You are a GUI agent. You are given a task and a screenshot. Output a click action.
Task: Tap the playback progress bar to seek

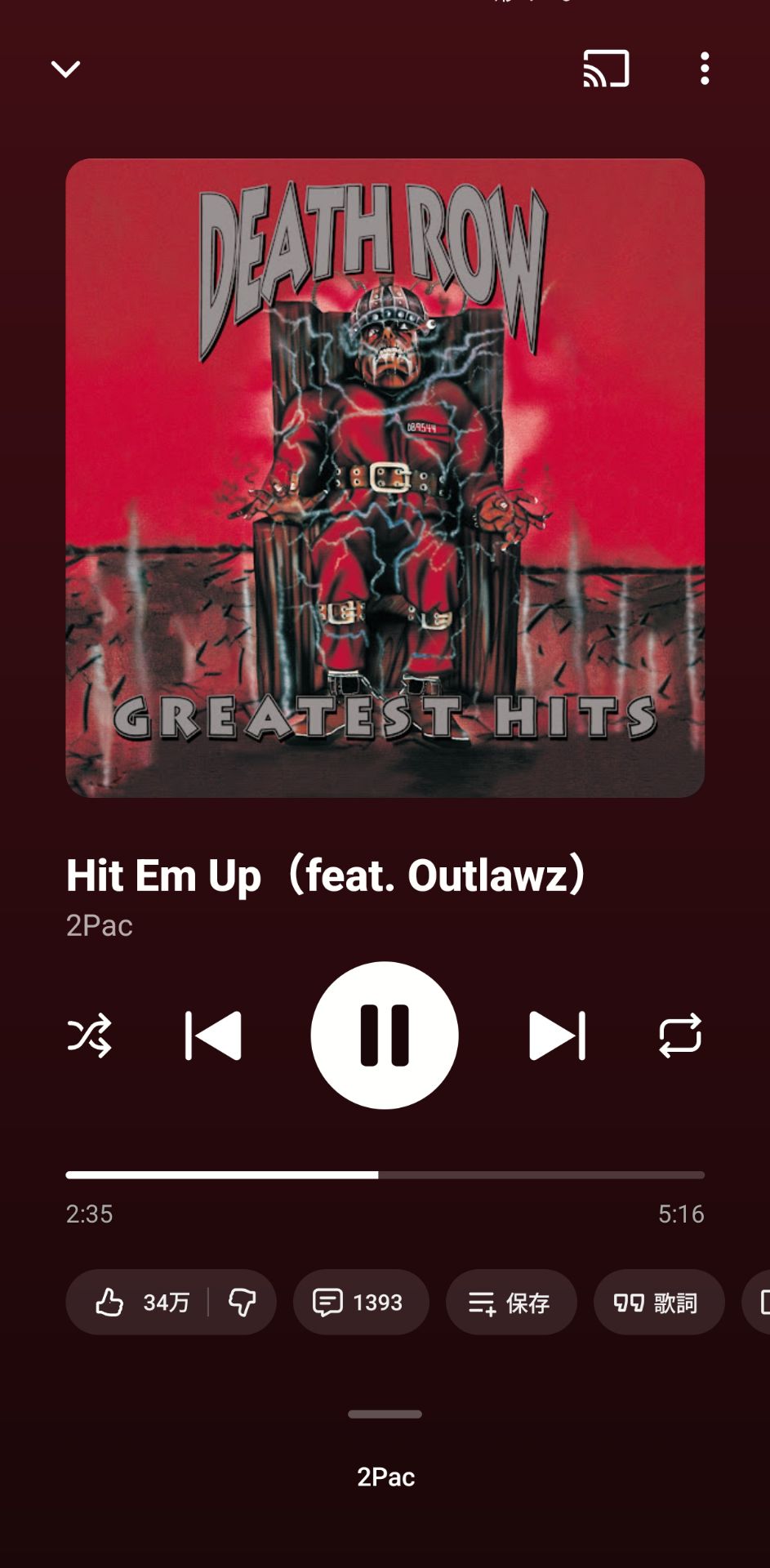385,1175
